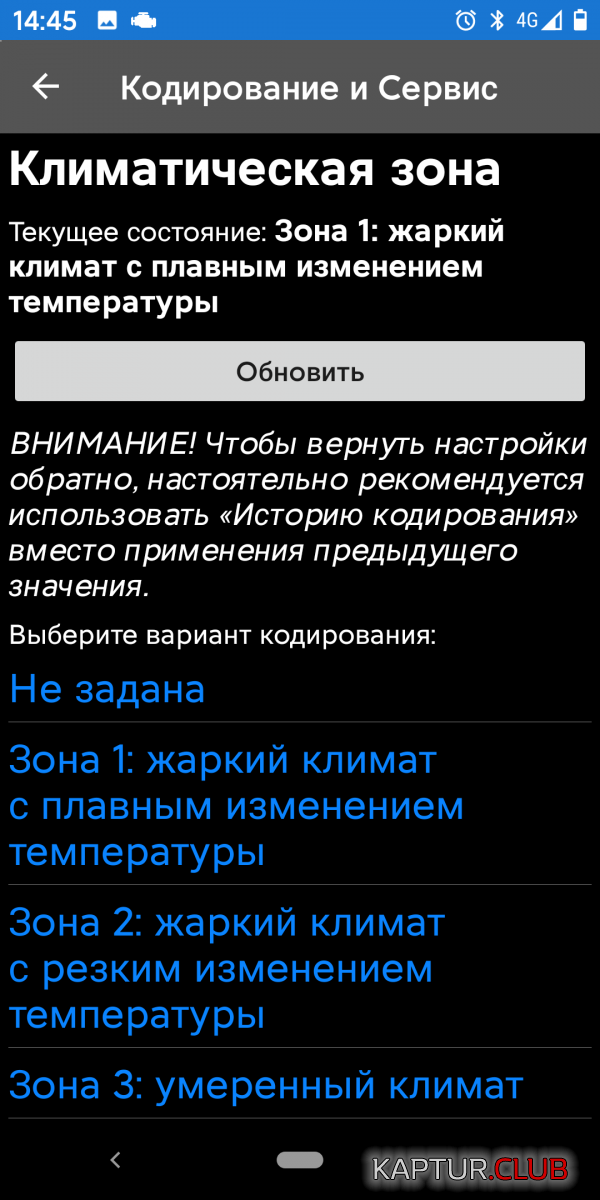Viewport: 600px width, 1200px height.
Task: Select Зона 3: умеренный климат
Action: tap(266, 1084)
